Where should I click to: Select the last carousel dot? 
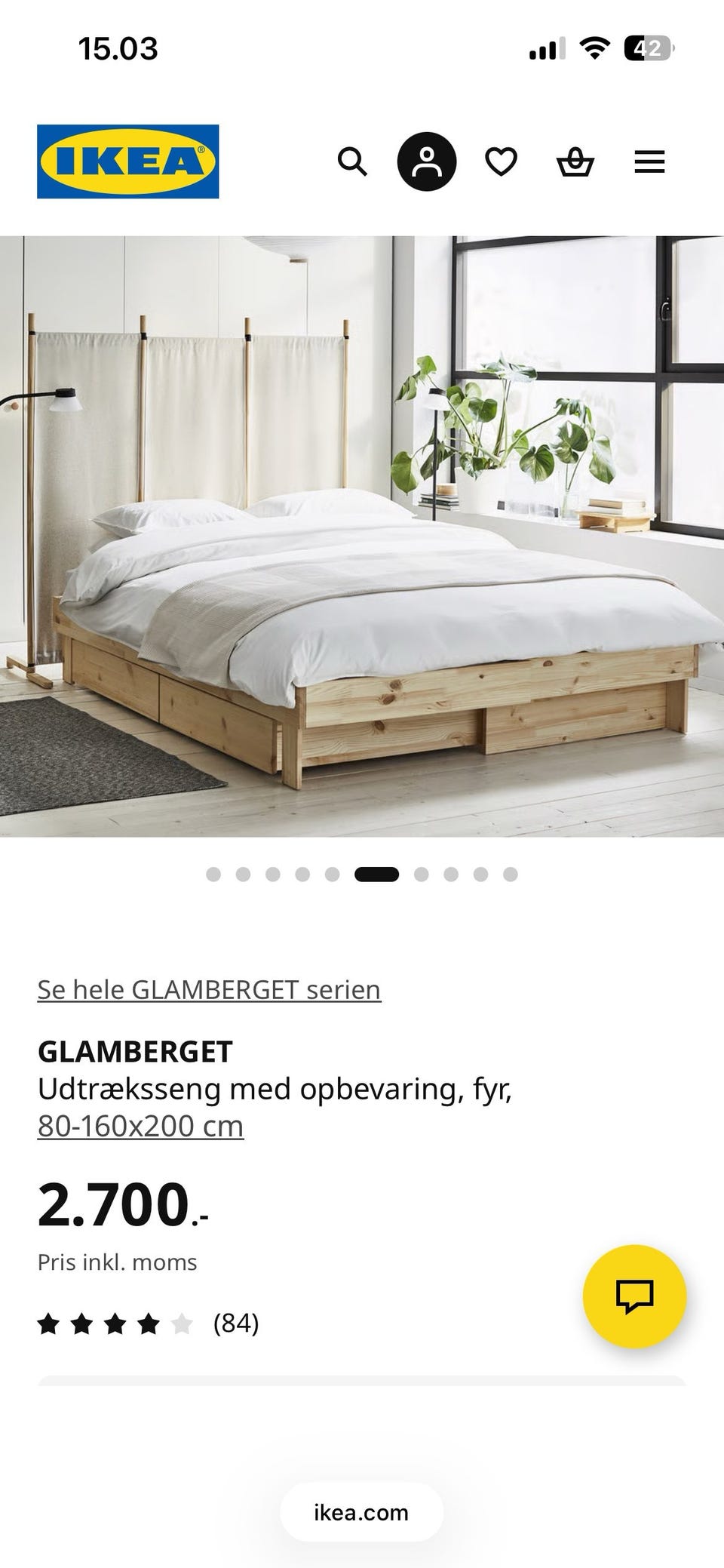505,874
